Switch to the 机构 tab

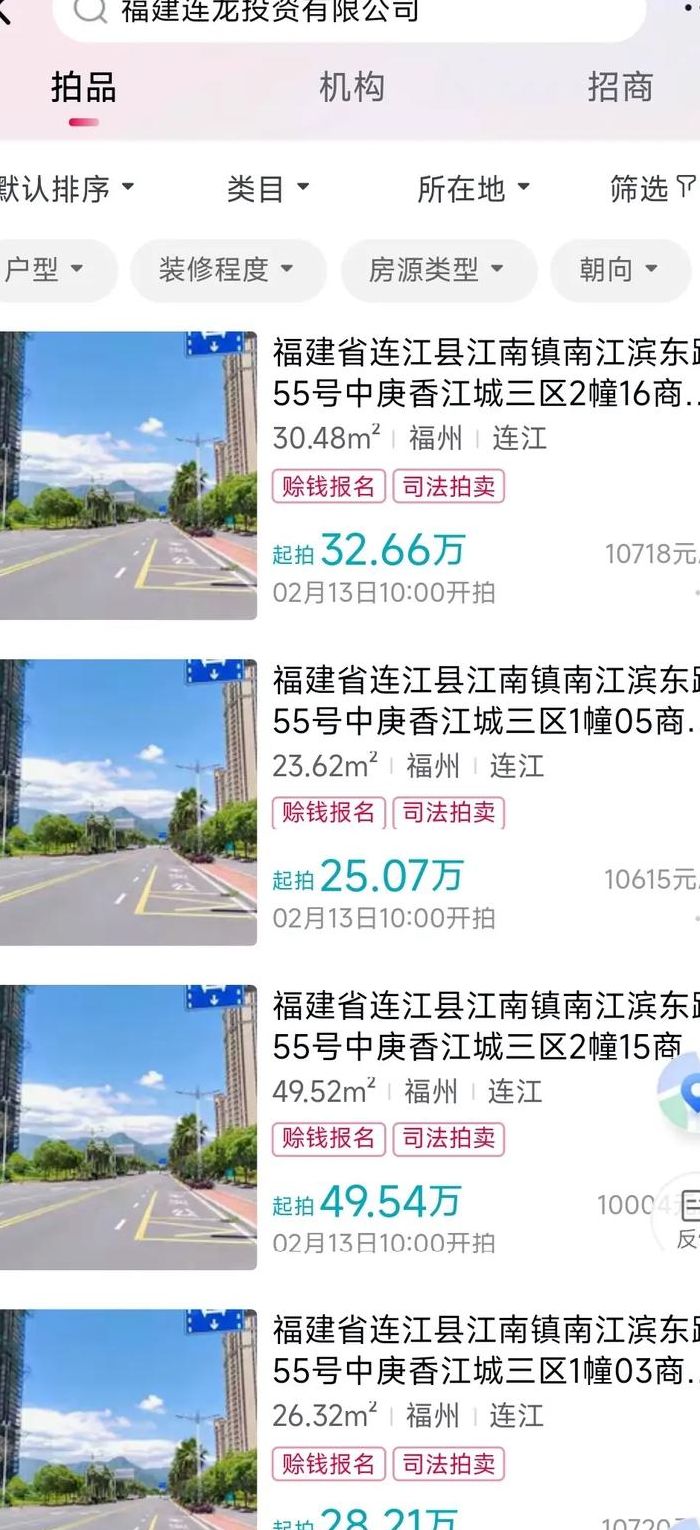(352, 88)
